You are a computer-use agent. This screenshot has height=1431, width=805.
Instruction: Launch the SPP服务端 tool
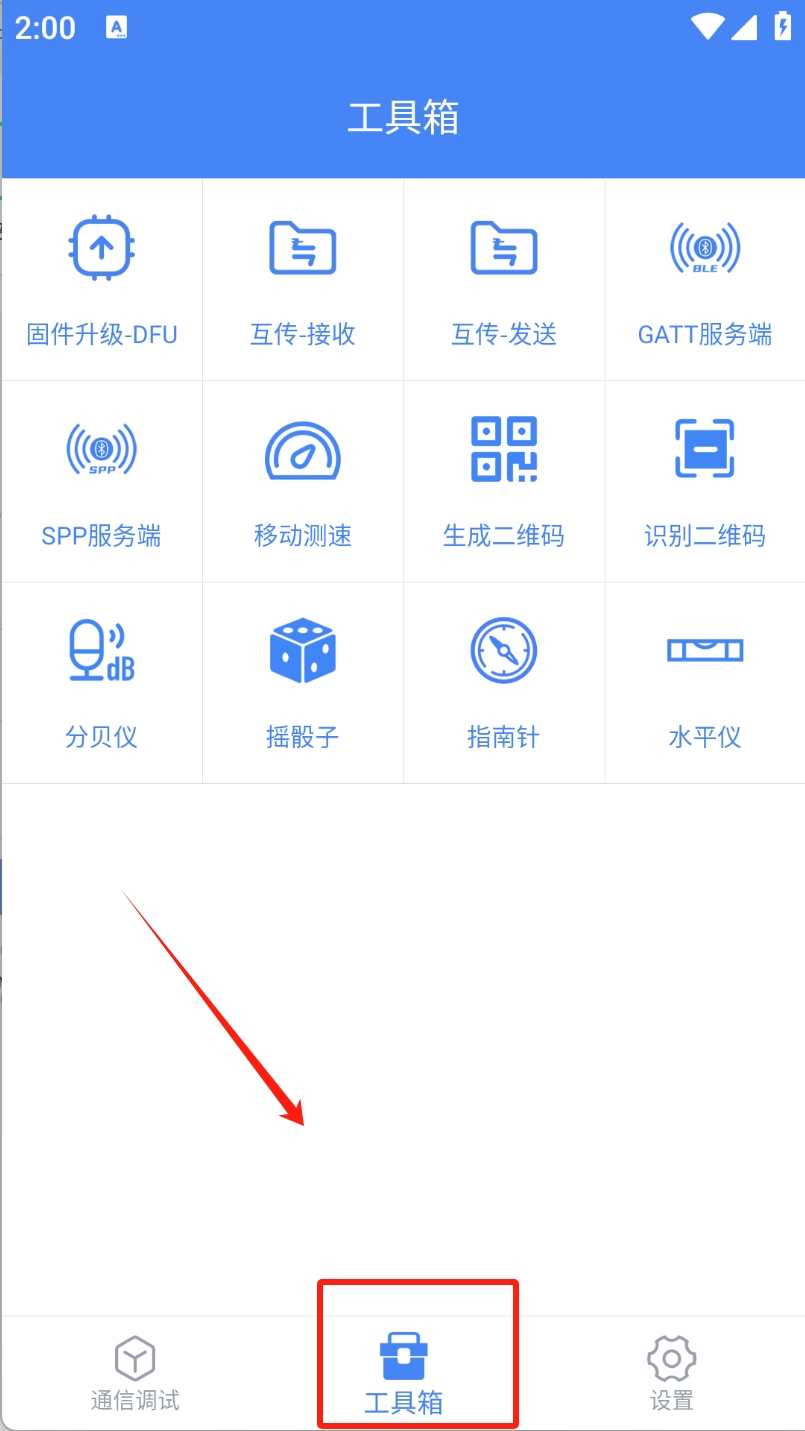click(x=101, y=482)
